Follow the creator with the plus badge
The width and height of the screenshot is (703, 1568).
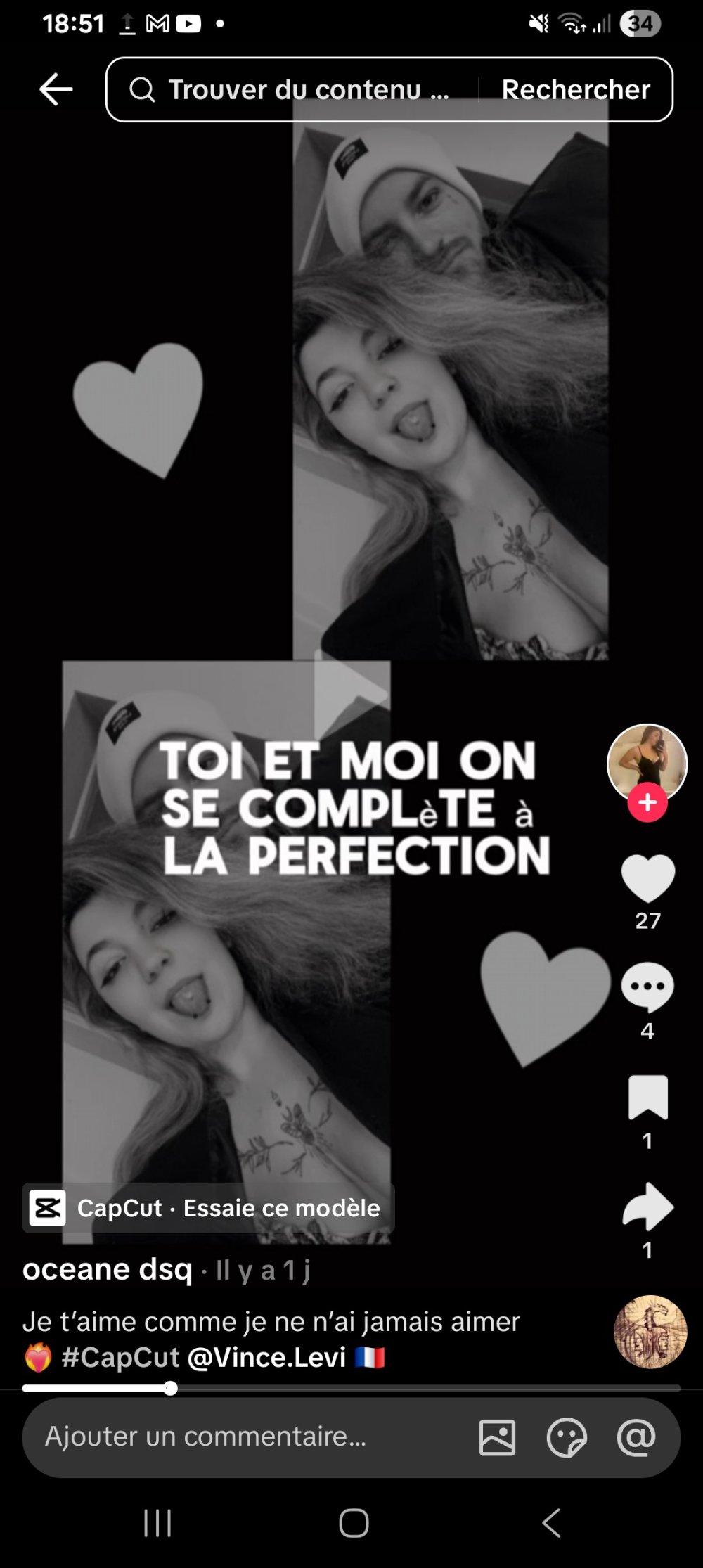[647, 802]
